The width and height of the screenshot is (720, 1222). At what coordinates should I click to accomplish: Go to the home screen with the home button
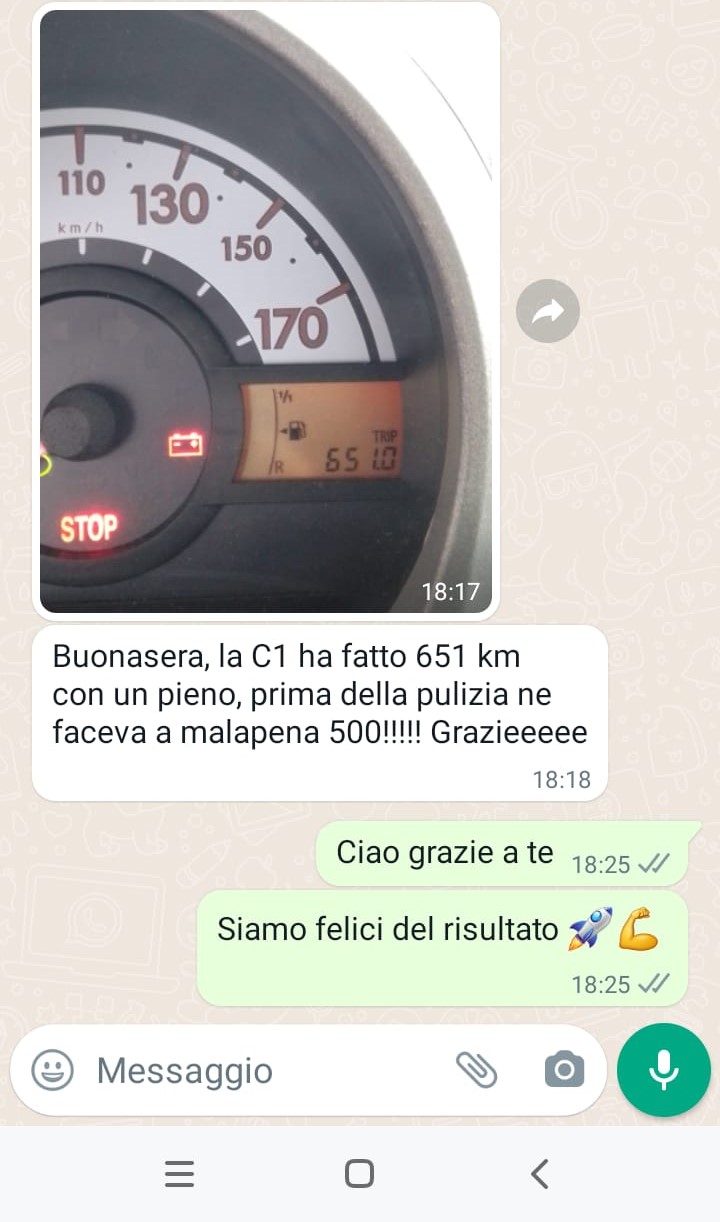[359, 1173]
